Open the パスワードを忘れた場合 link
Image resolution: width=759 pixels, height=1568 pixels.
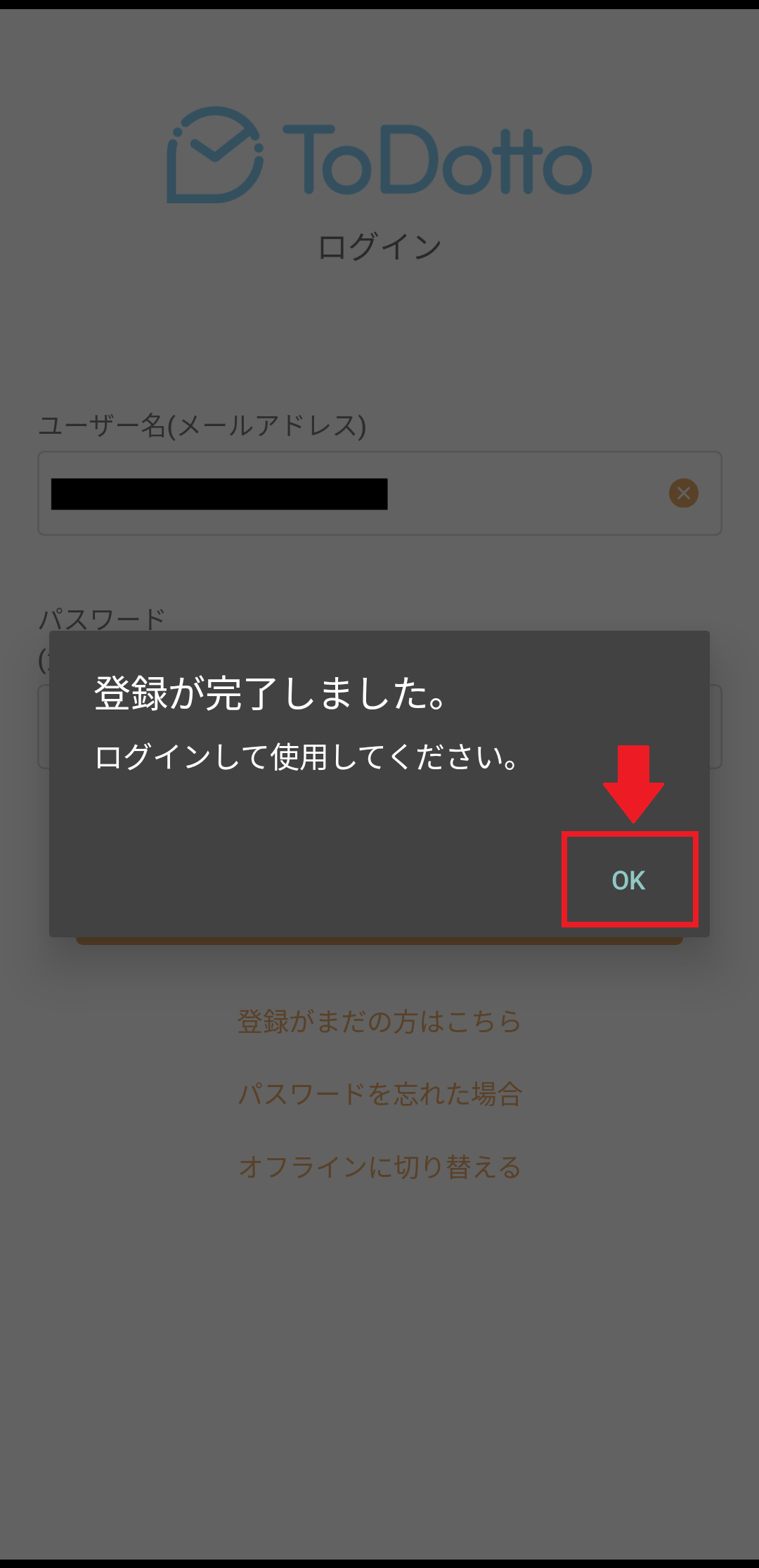[x=379, y=1094]
